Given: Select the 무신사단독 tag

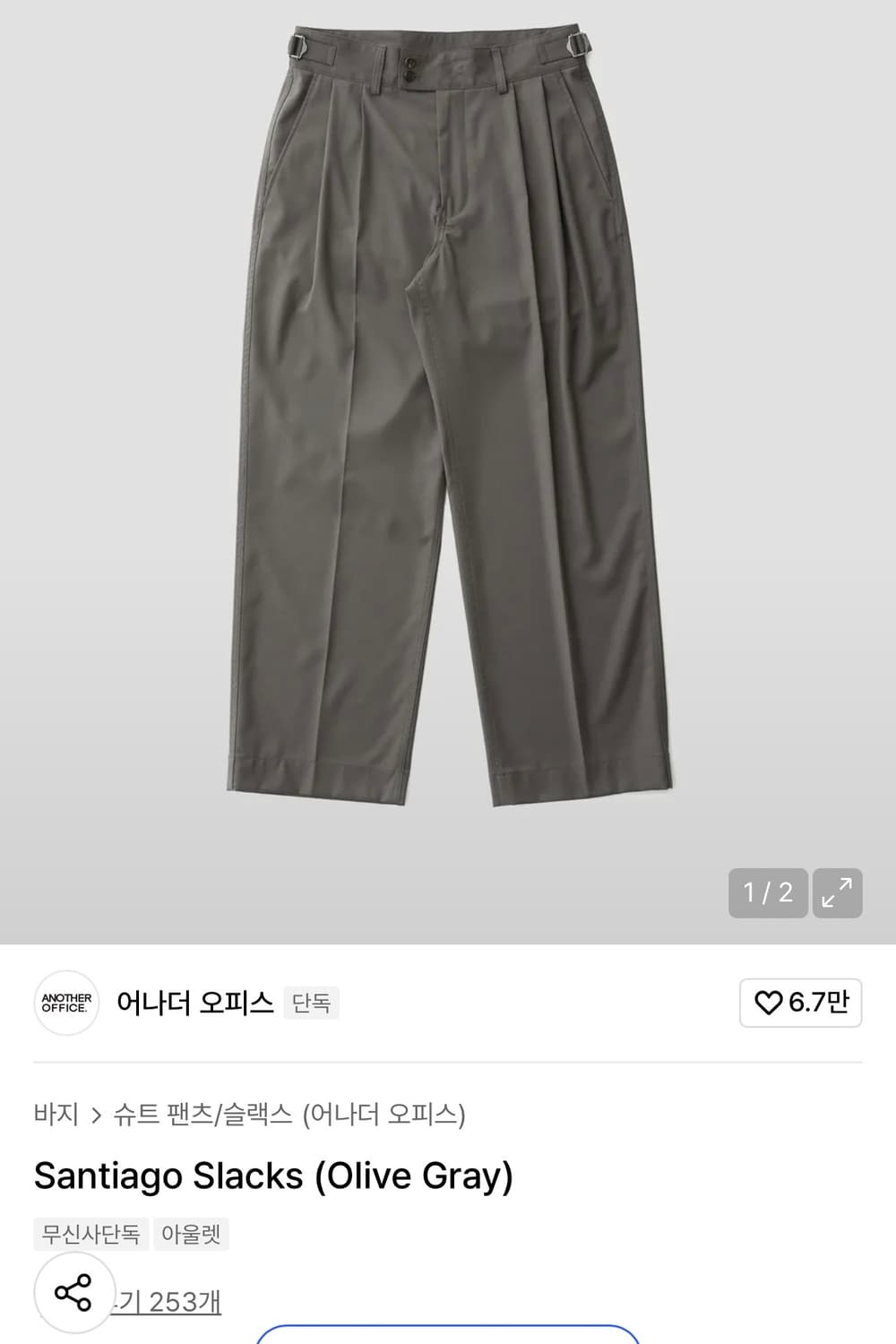Looking at the screenshot, I should tap(89, 1234).
